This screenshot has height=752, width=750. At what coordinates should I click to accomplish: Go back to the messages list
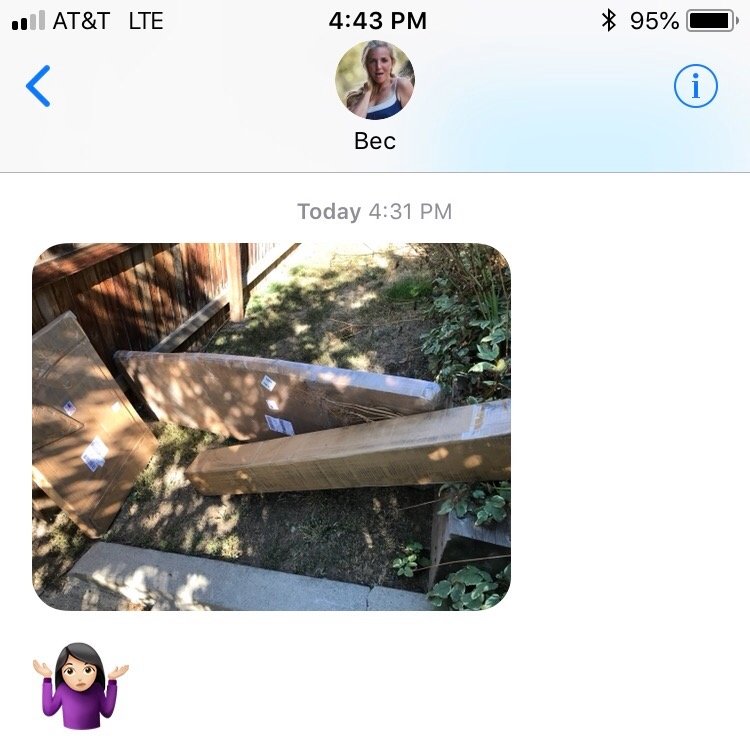pos(38,87)
